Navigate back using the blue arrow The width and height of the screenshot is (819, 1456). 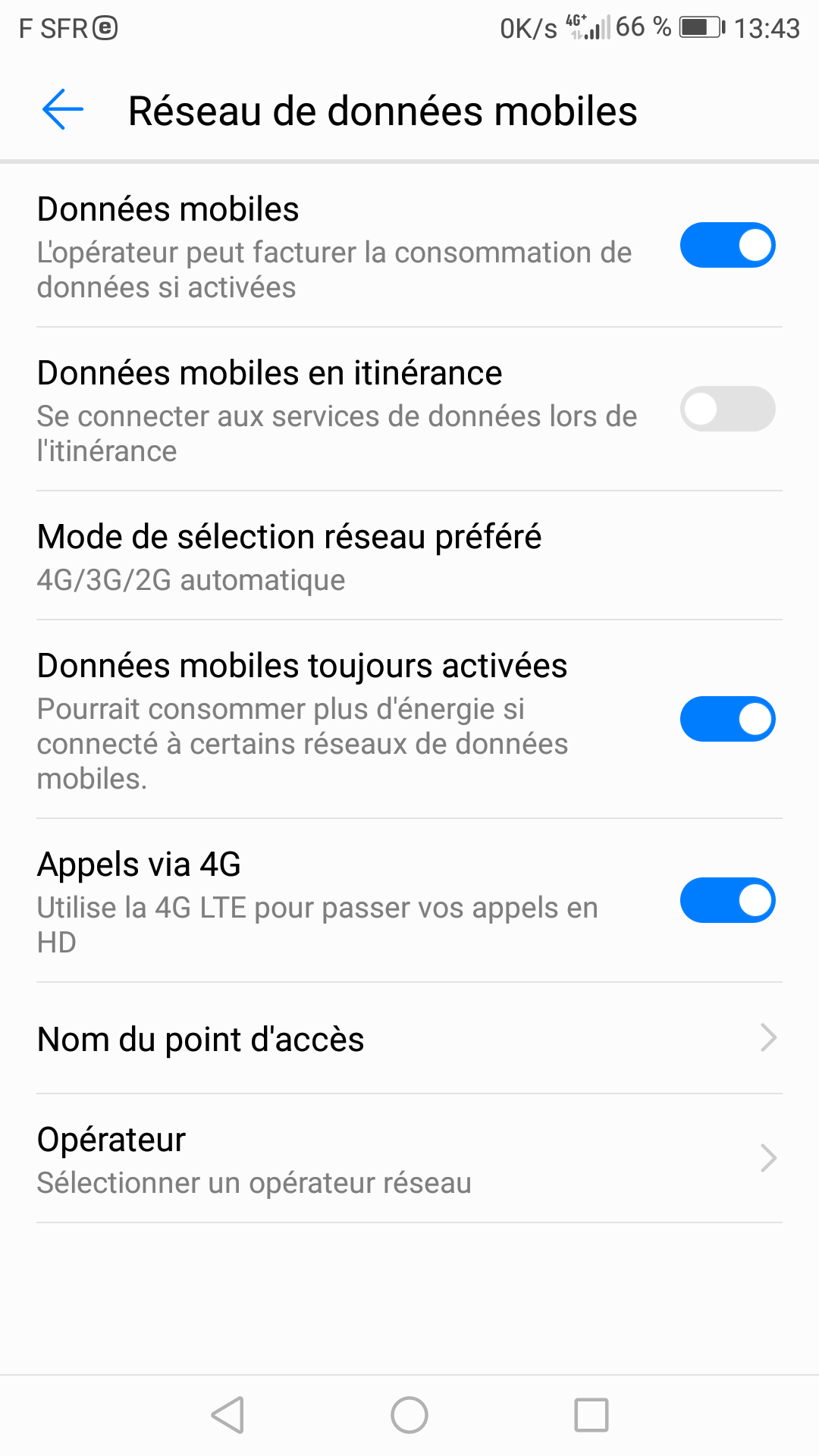(x=61, y=110)
